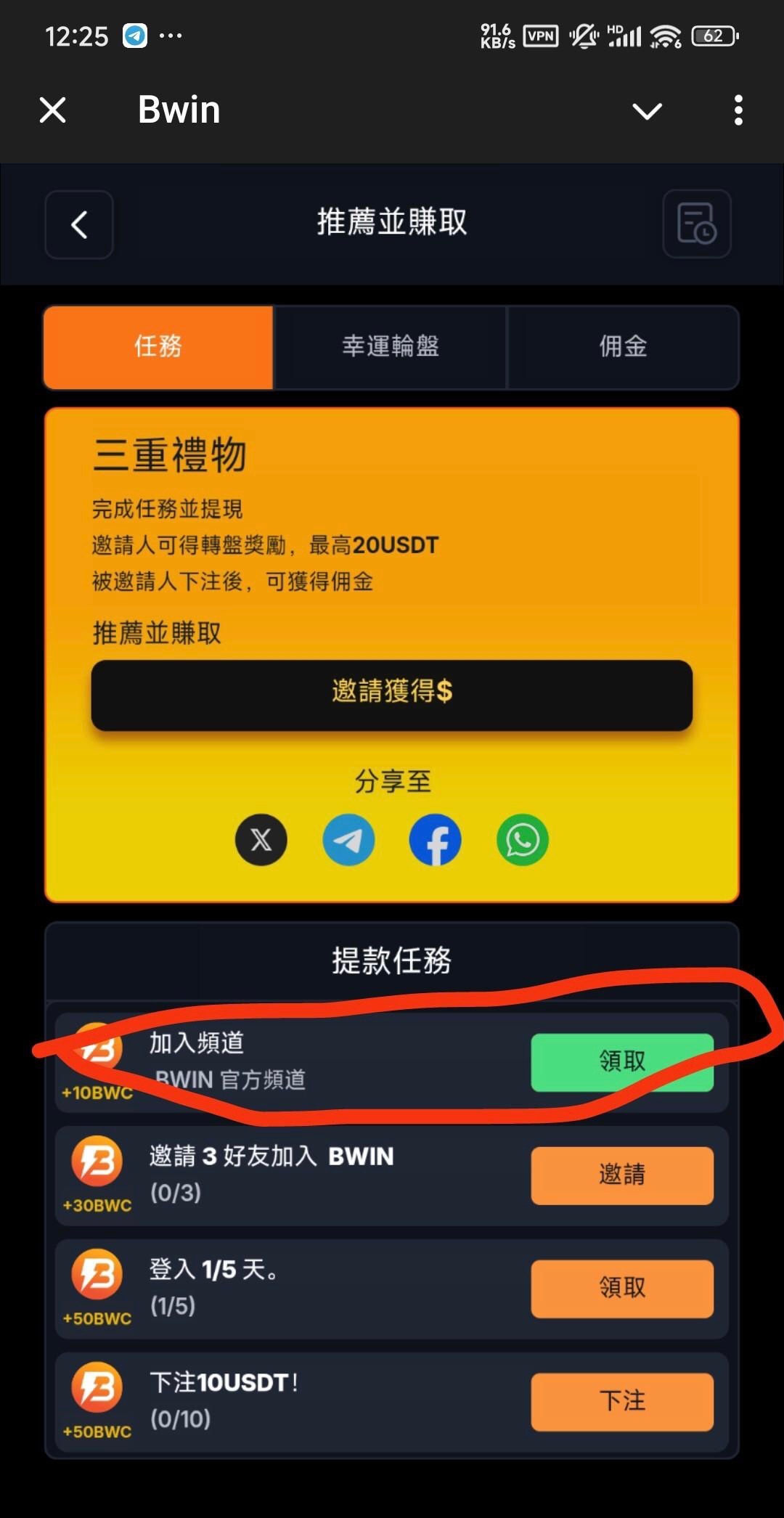Share to Facebook
Viewport: 784px width, 1518px height.
(x=436, y=840)
